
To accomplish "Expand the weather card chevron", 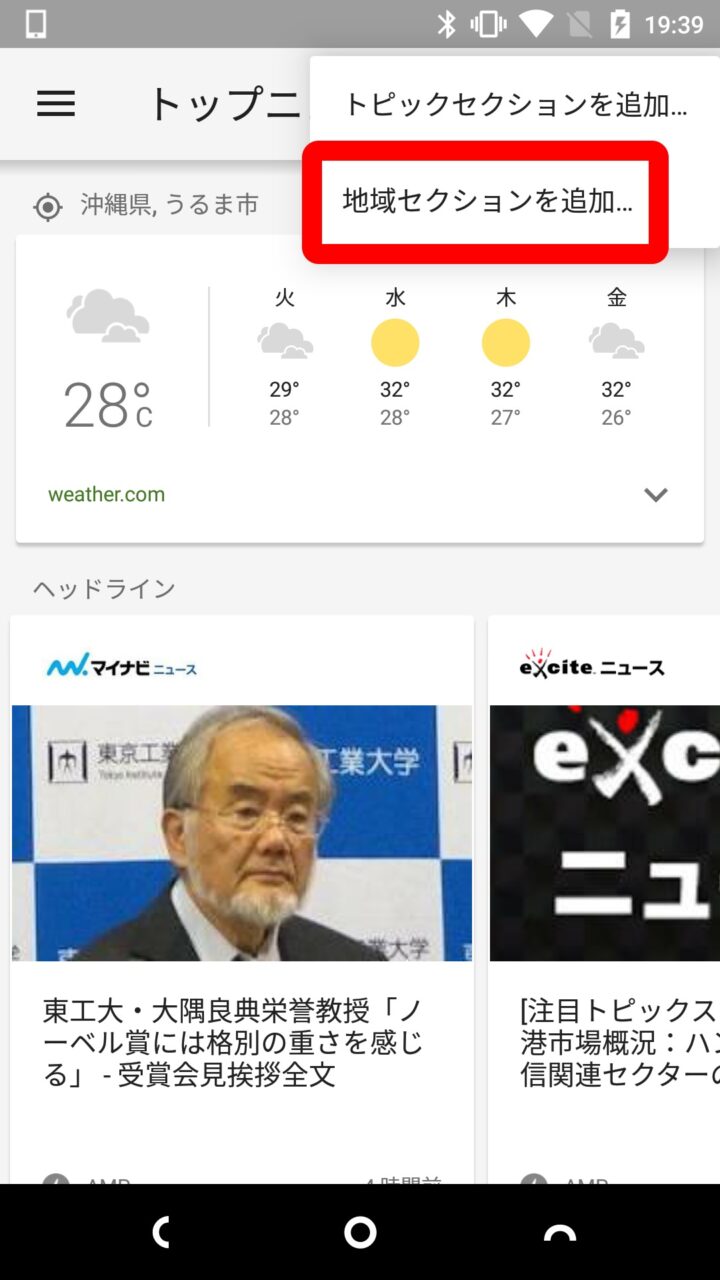I will pyautogui.click(x=656, y=494).
